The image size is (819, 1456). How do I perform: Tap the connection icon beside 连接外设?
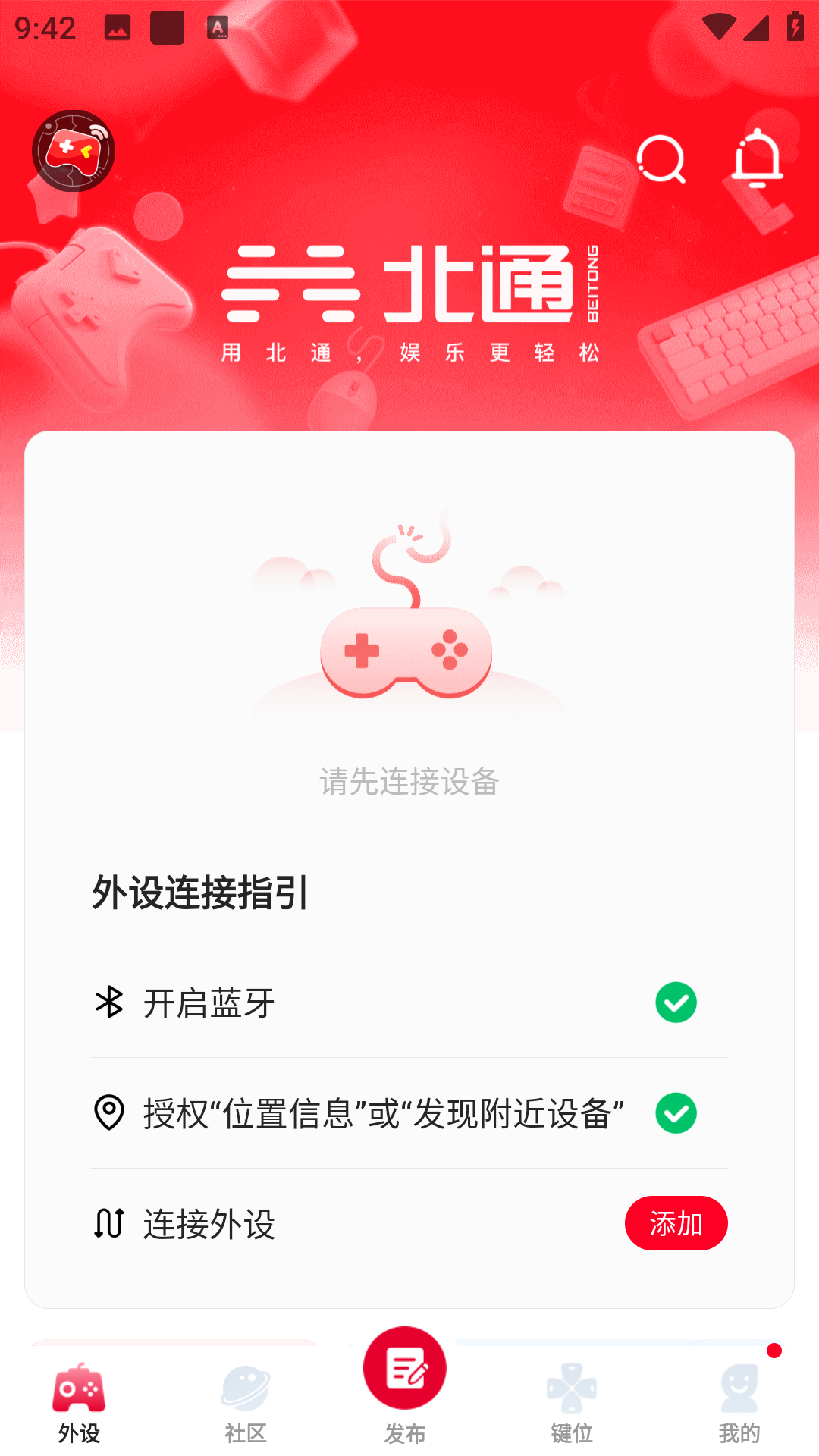(108, 1222)
